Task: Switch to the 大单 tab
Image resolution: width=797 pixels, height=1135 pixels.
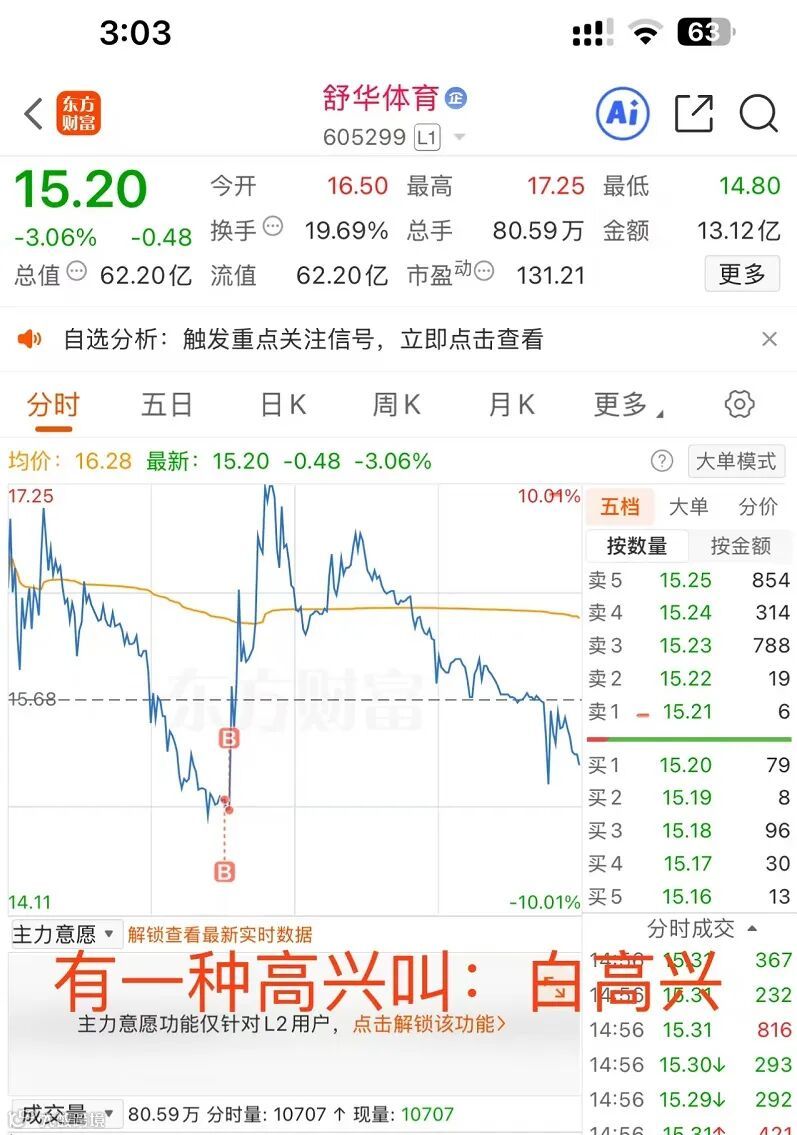Action: pyautogui.click(x=688, y=507)
